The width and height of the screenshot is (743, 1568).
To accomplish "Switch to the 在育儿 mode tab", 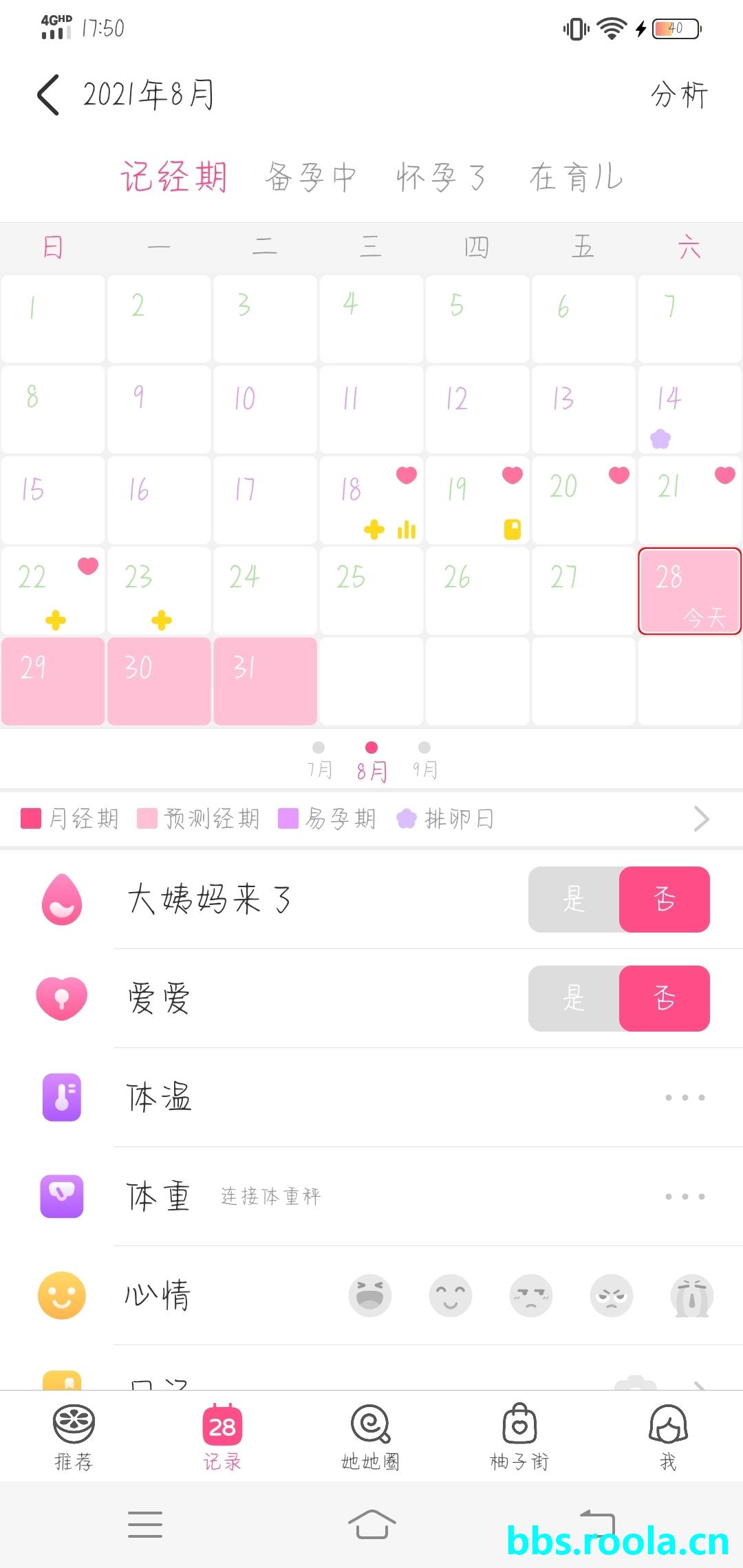I will coord(576,177).
